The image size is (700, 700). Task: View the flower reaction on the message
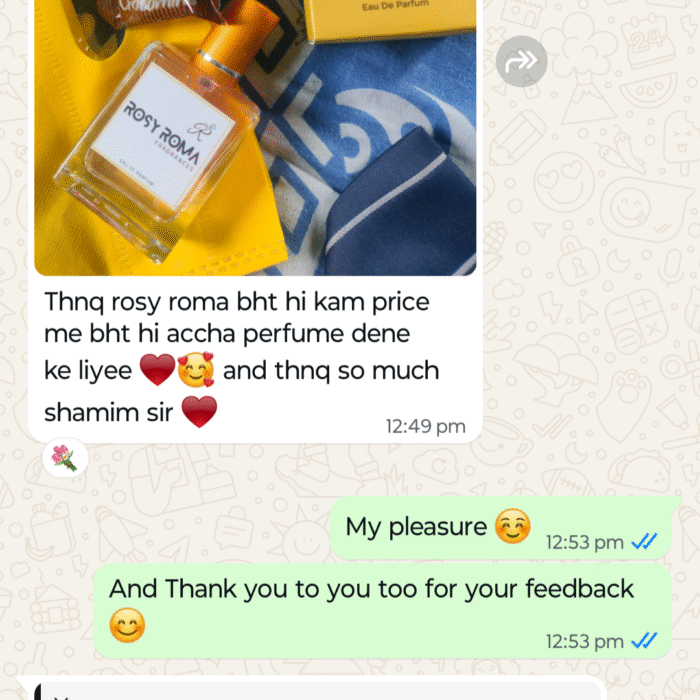[65, 458]
